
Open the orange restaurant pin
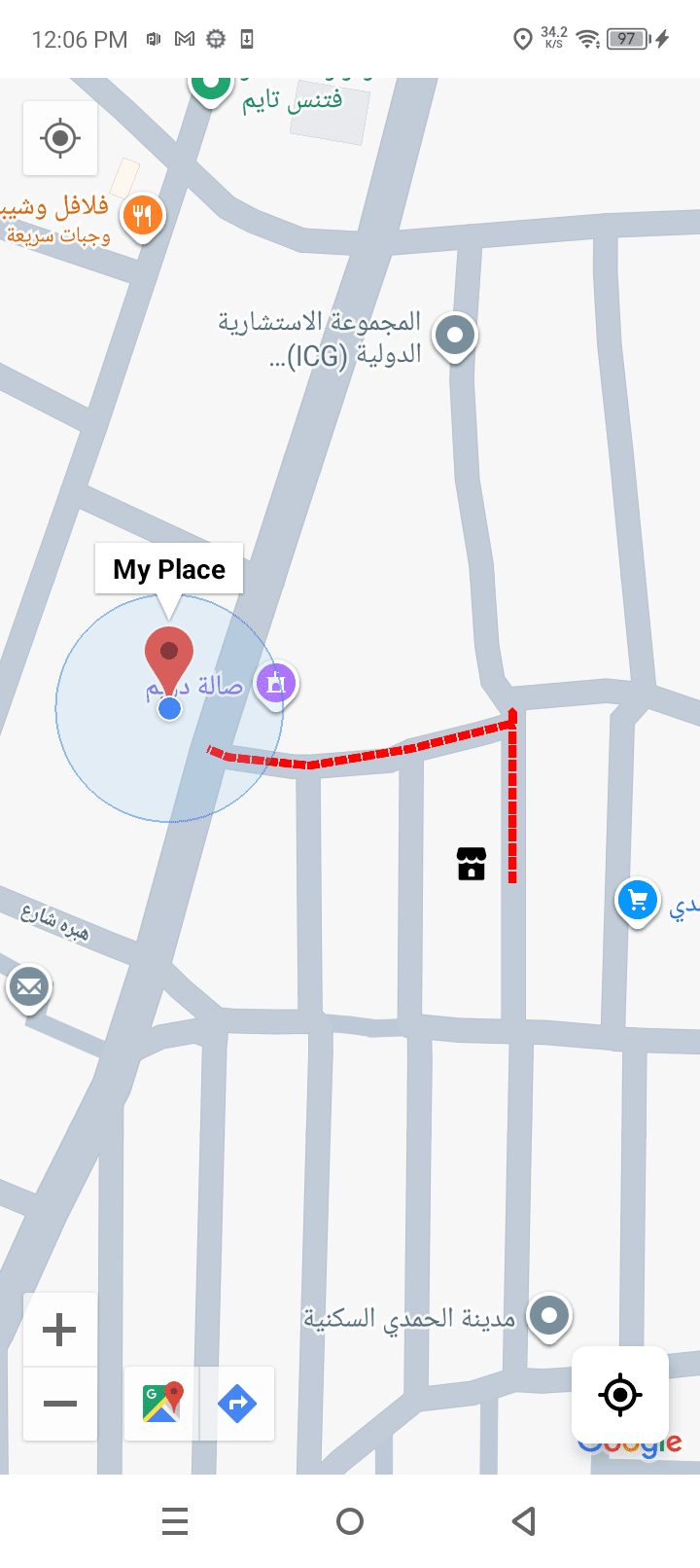tap(143, 216)
